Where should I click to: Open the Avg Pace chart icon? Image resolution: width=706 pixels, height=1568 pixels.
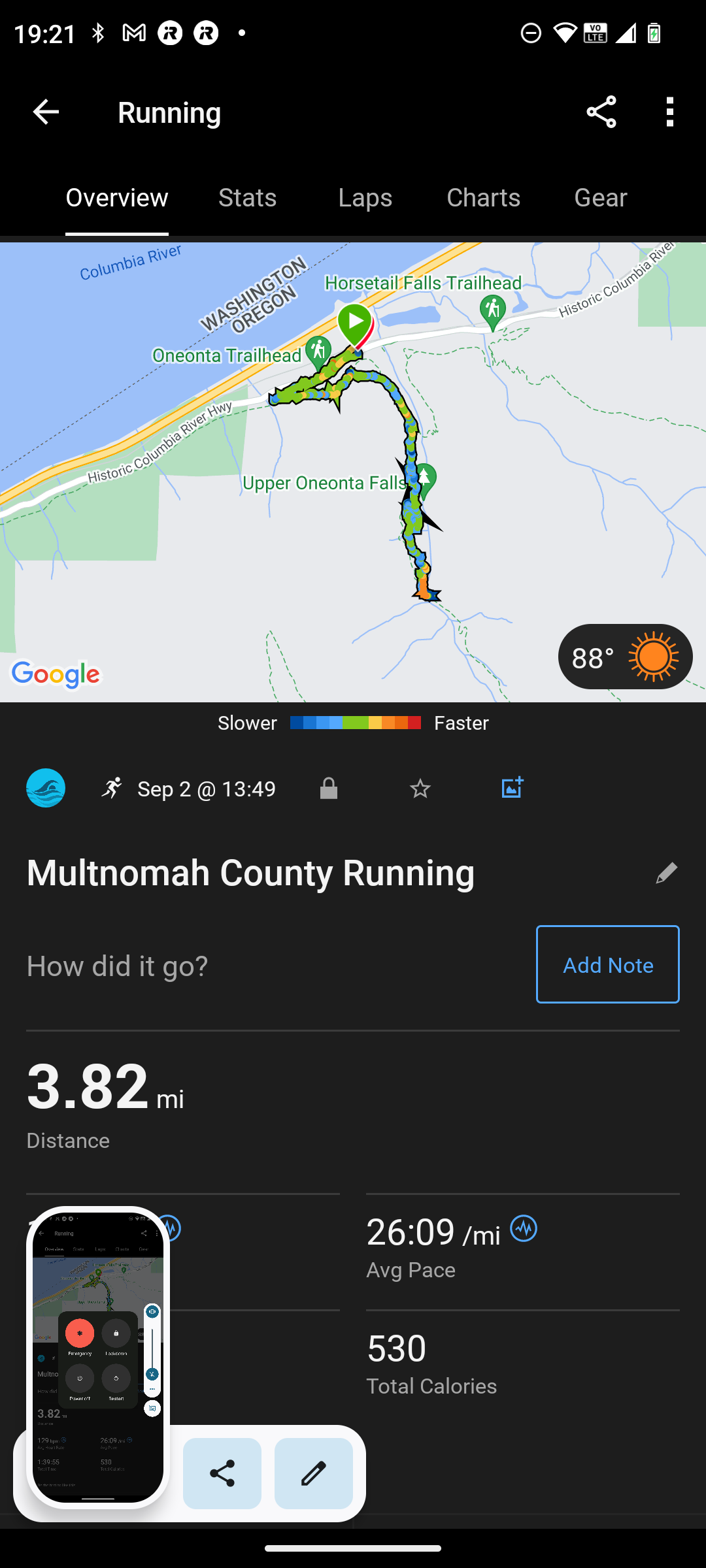(524, 1229)
